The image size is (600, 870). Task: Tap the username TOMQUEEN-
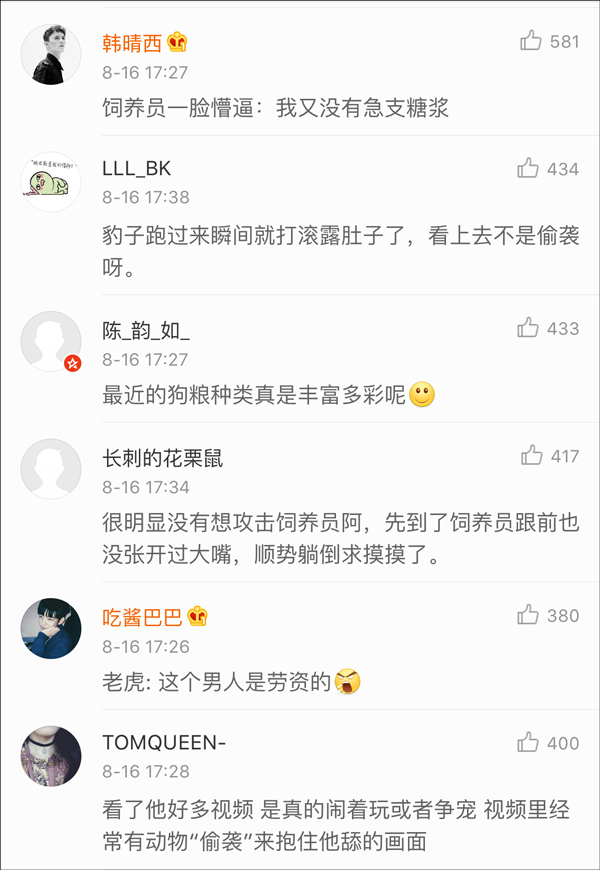164,743
